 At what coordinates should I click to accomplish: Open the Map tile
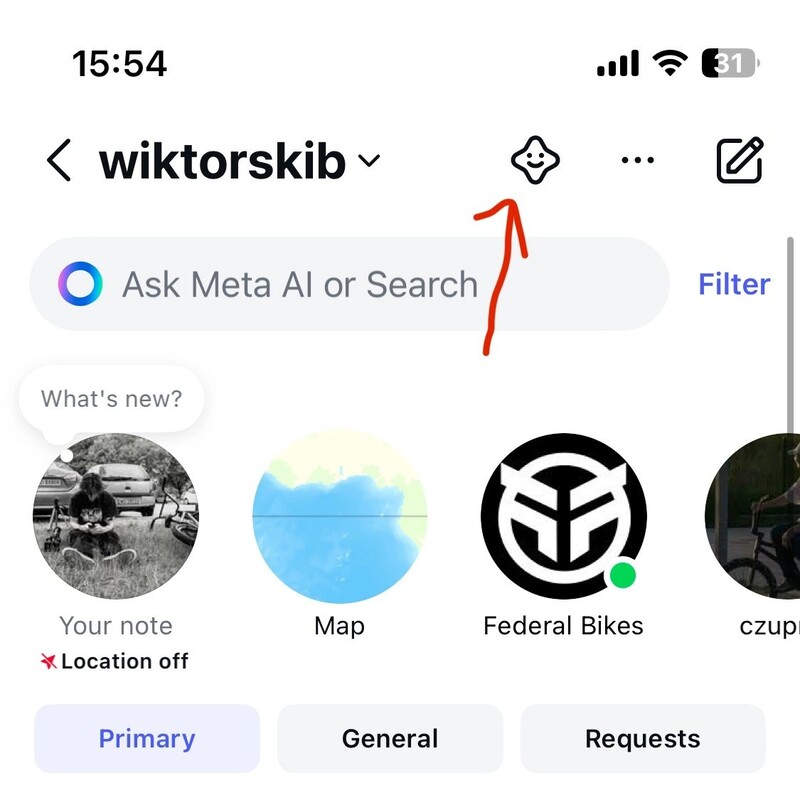339,515
